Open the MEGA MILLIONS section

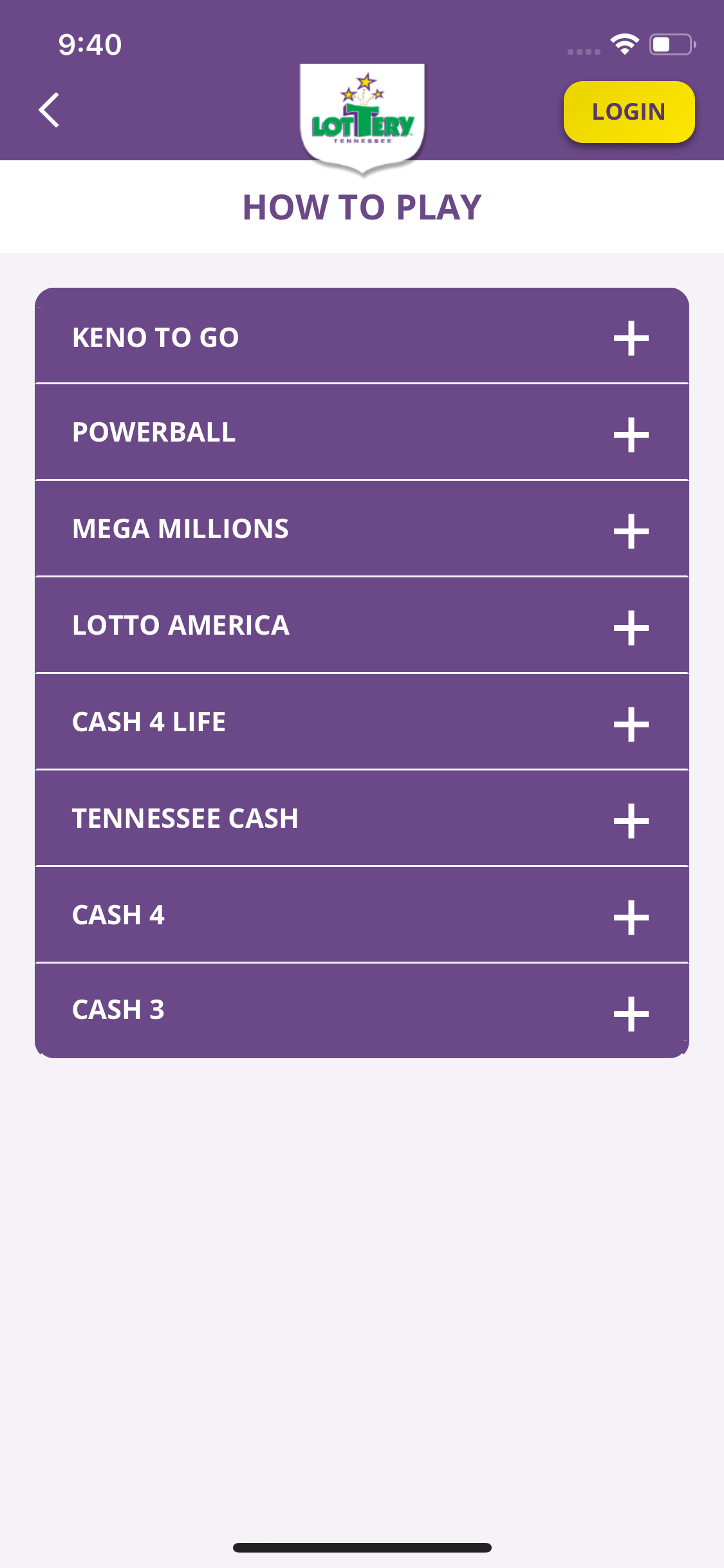coord(362,528)
